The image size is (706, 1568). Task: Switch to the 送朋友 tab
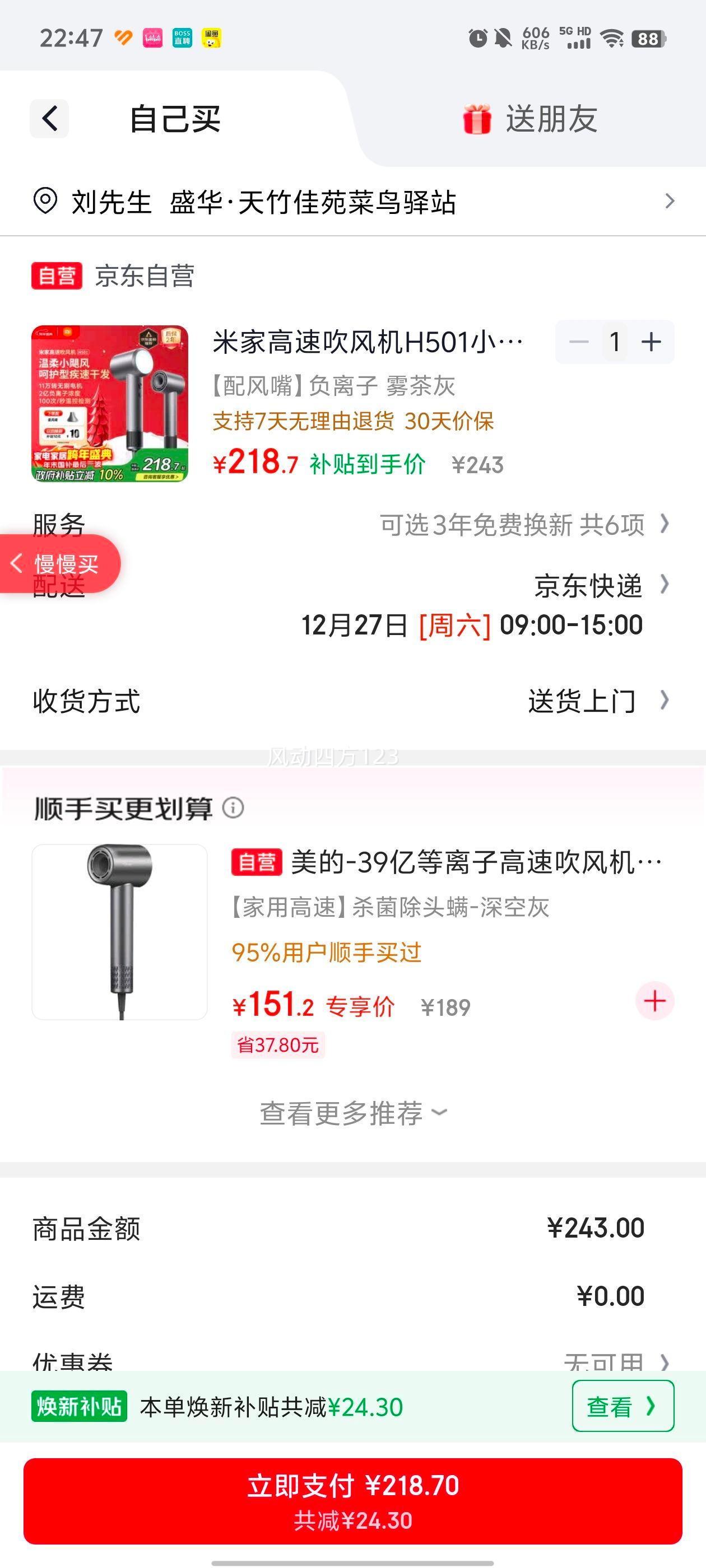[x=551, y=118]
